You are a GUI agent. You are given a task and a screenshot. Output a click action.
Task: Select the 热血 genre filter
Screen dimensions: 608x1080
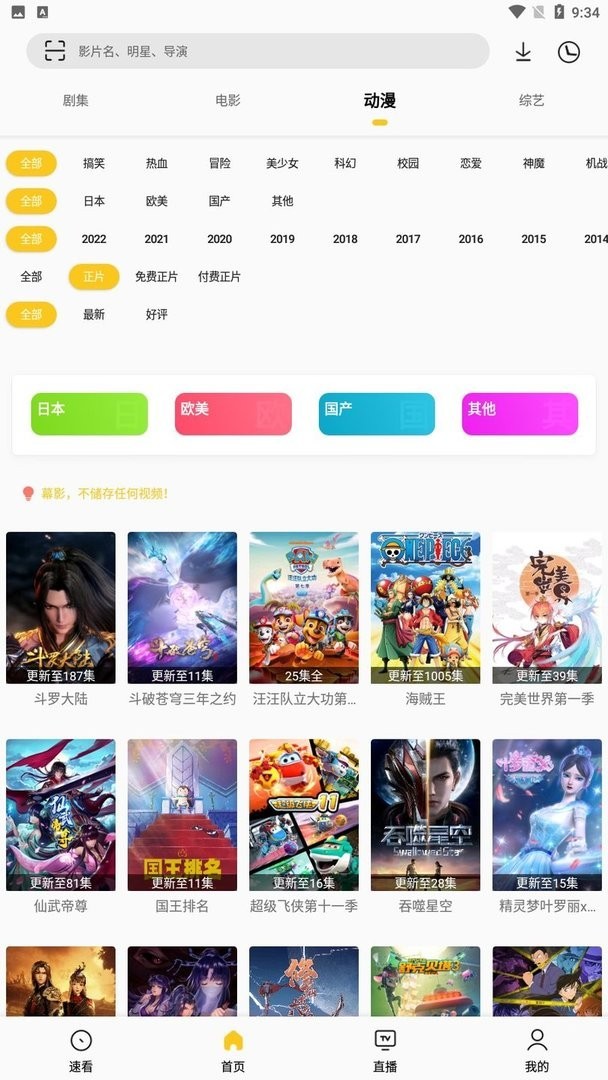[157, 163]
